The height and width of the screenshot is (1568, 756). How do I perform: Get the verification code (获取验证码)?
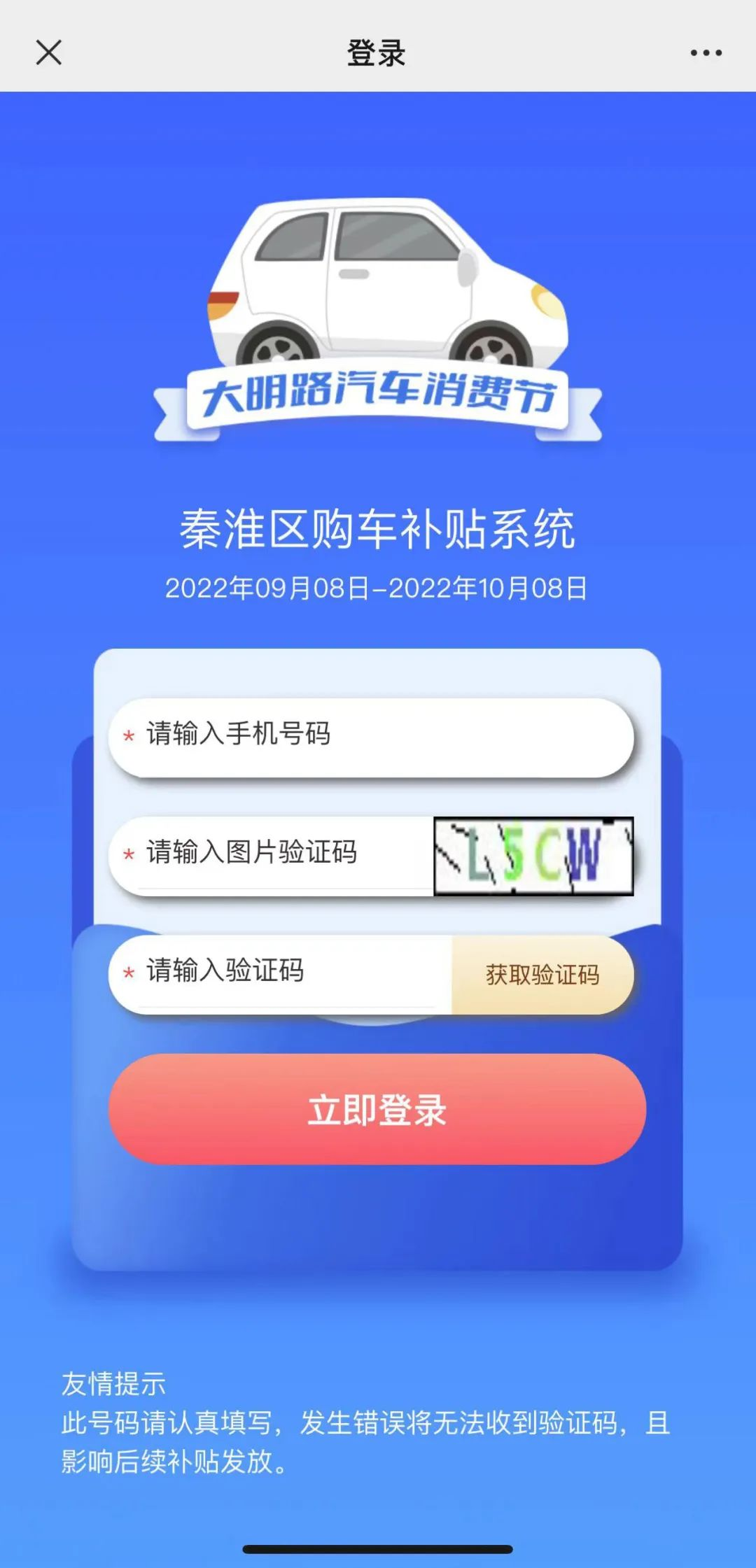pos(542,975)
